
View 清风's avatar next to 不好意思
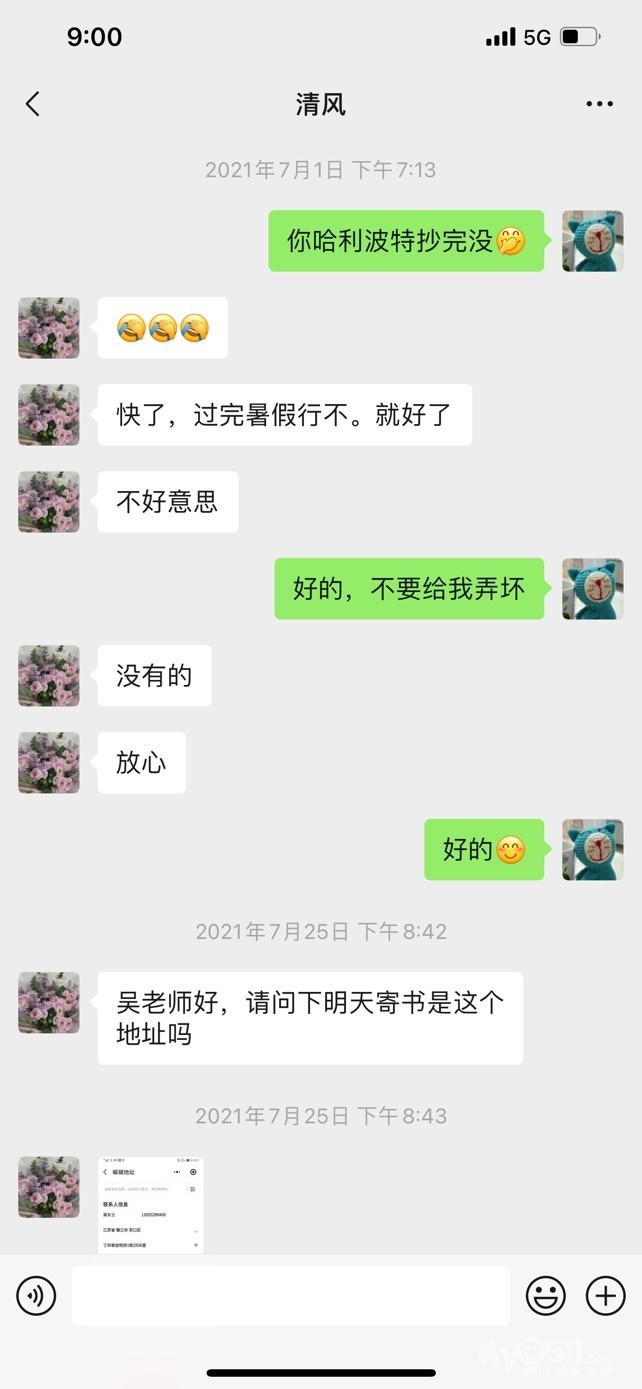pyautogui.click(x=49, y=502)
